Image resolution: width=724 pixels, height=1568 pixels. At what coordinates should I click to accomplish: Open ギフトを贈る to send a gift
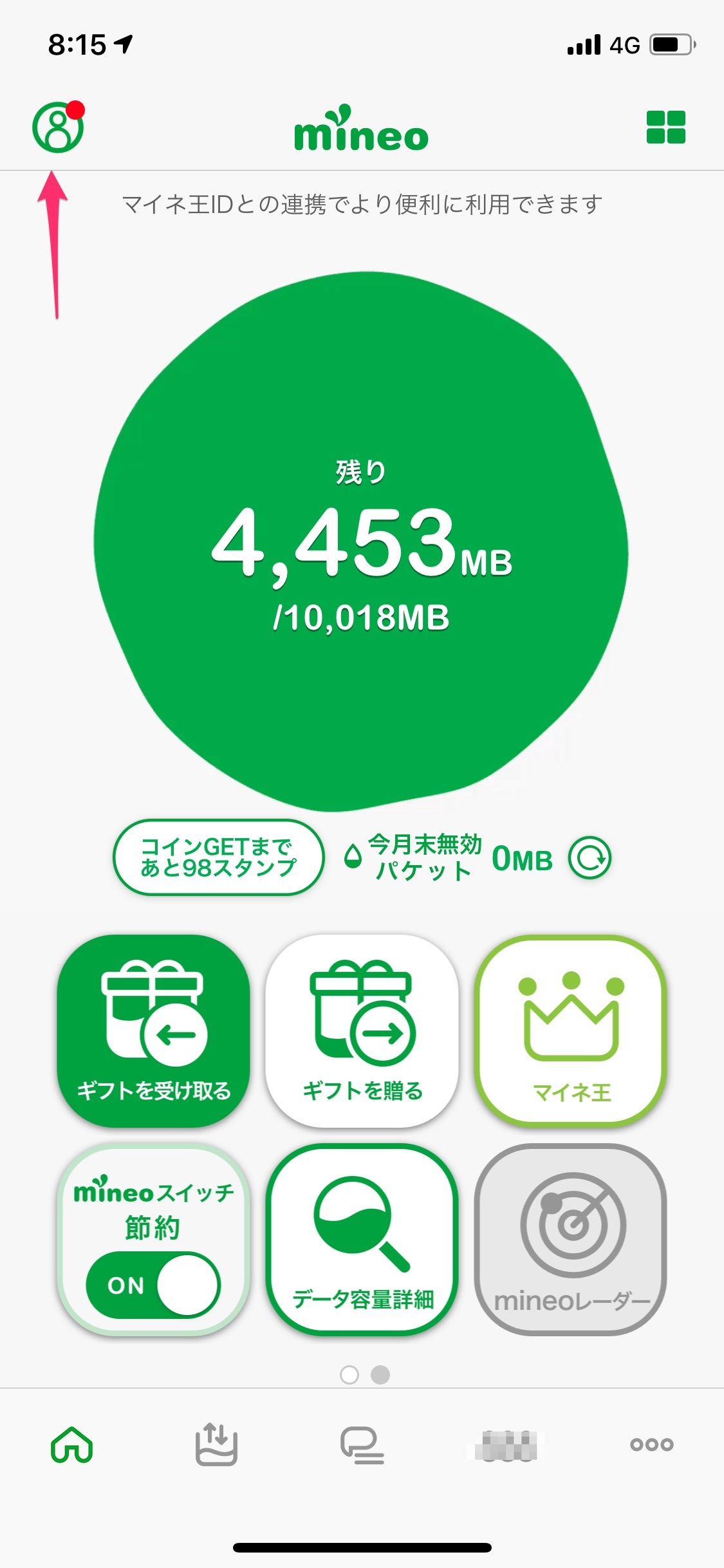click(362, 1031)
